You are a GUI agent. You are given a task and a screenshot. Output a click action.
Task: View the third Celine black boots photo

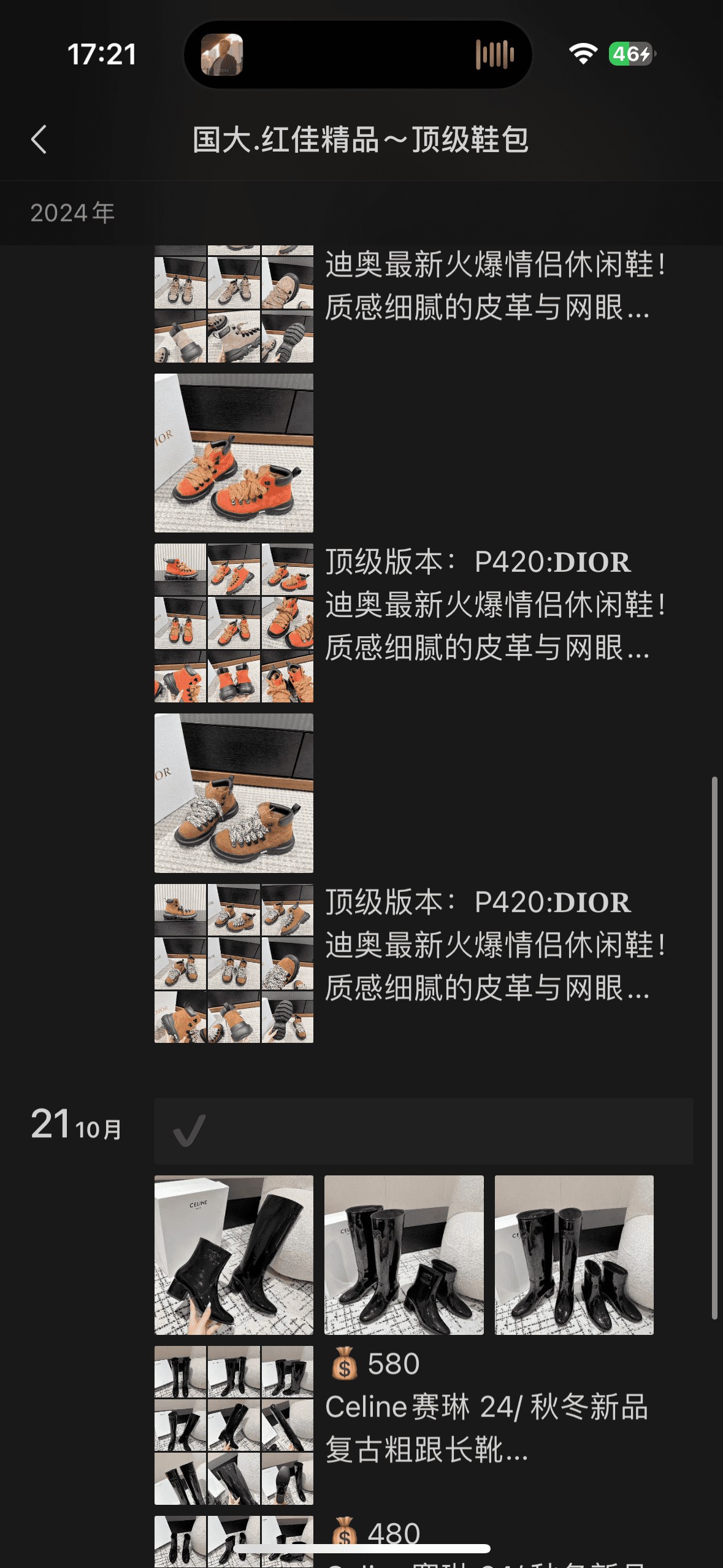coord(574,1255)
